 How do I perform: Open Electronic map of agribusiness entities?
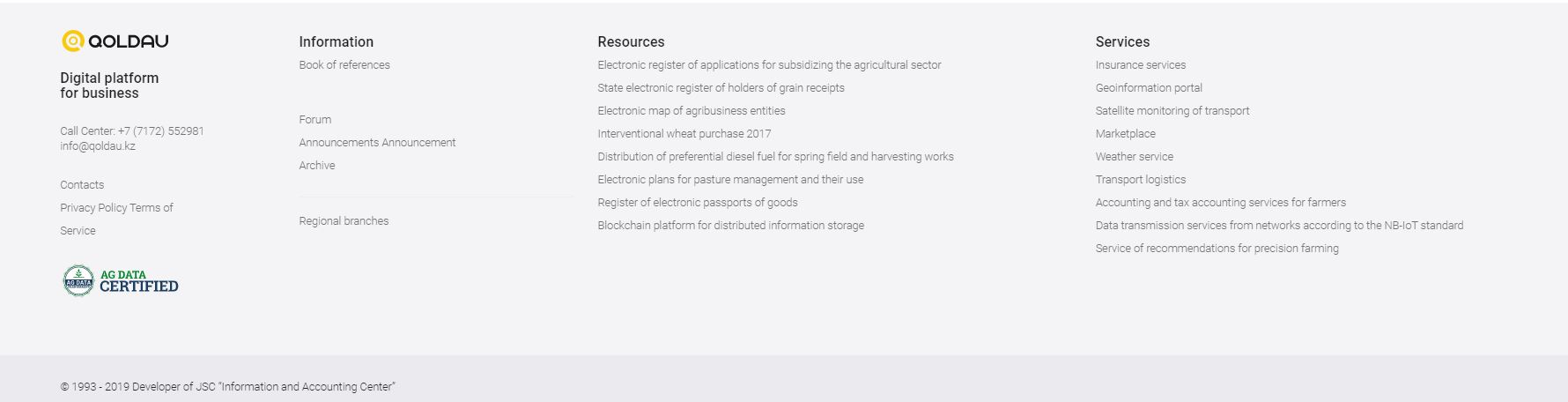(691, 111)
